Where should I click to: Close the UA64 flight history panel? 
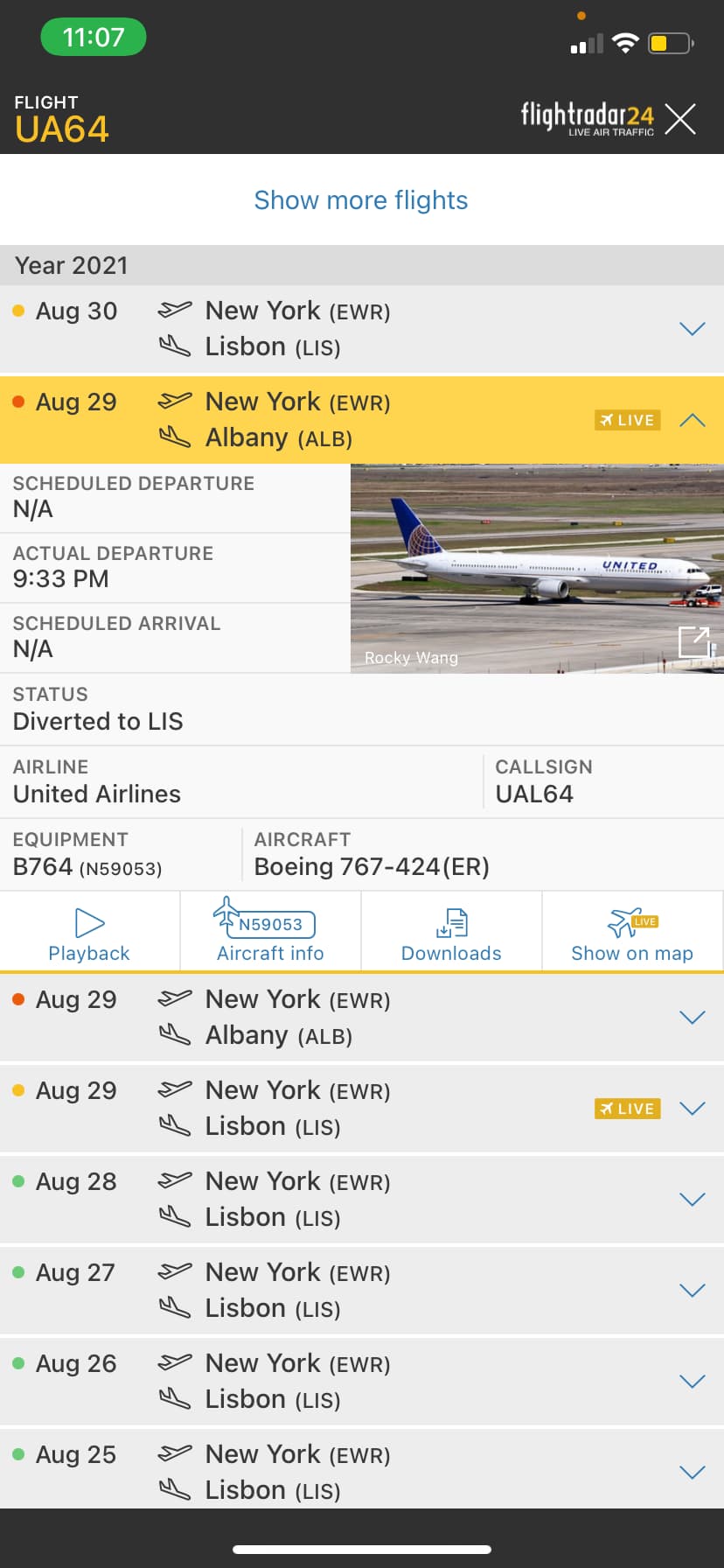(x=680, y=119)
